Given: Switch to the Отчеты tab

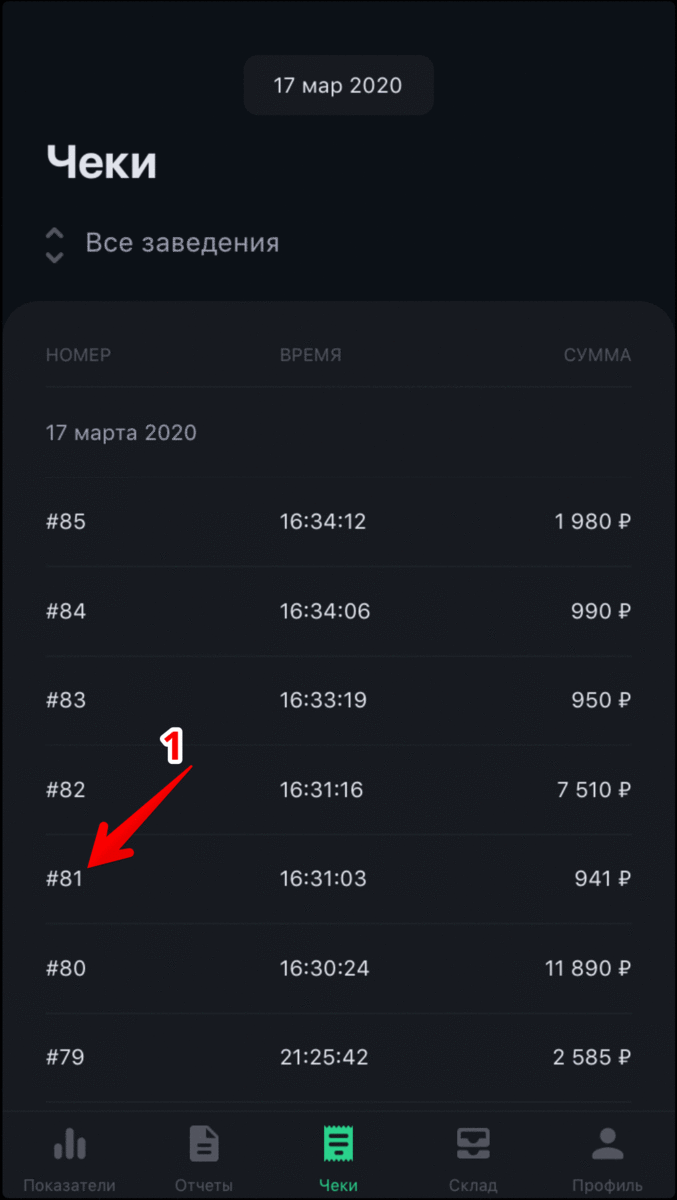Looking at the screenshot, I should 203,1158.
